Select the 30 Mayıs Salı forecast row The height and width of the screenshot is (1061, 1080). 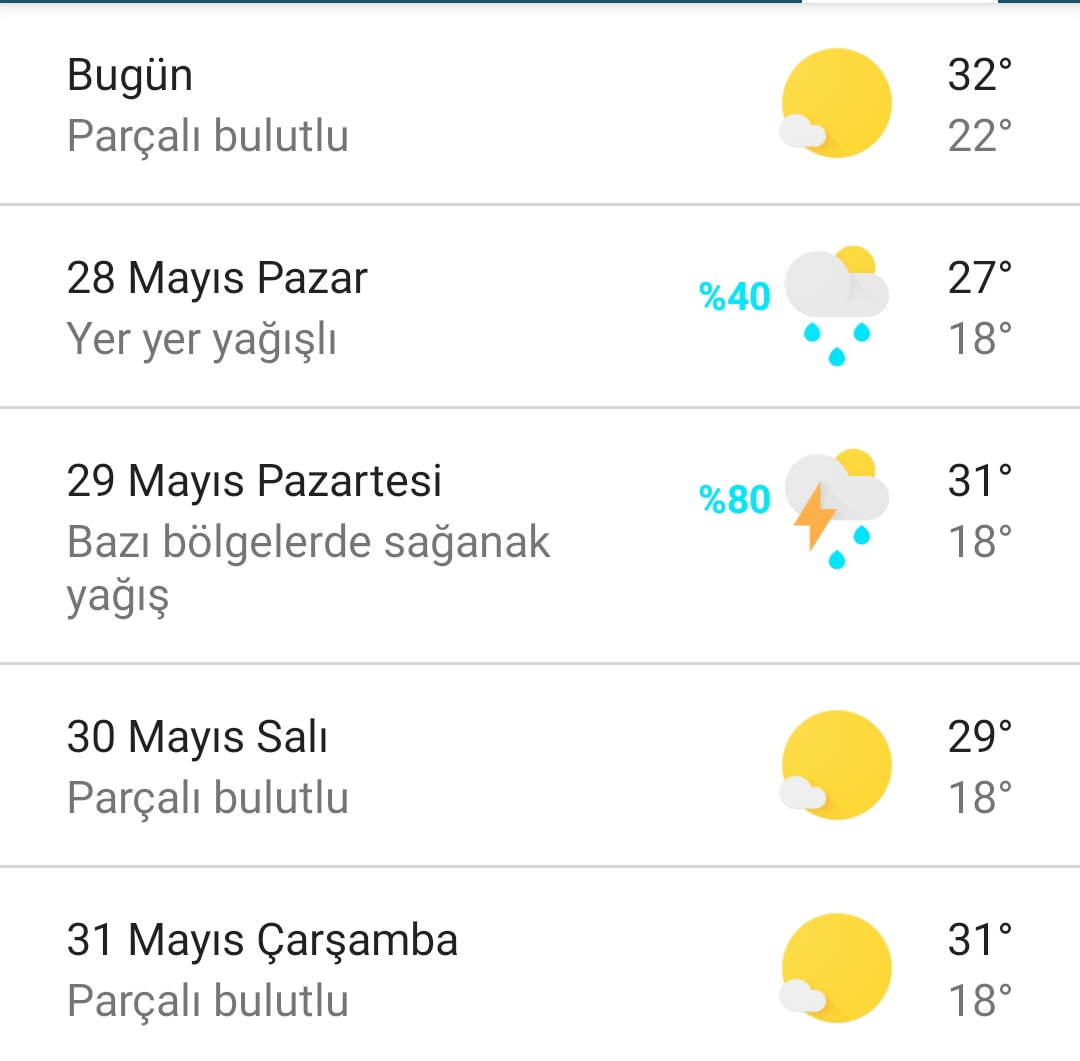point(540,766)
